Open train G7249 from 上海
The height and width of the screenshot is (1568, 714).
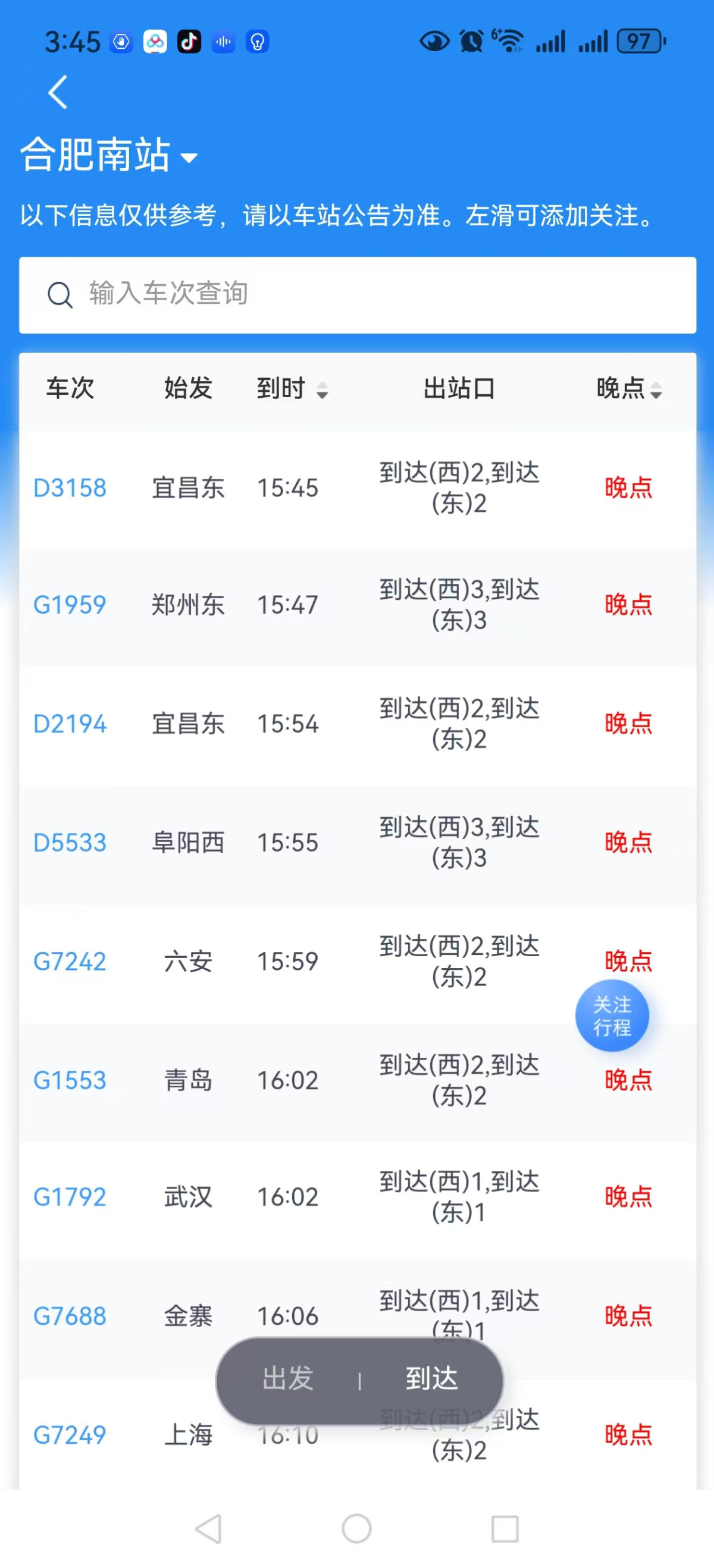tap(357, 1435)
